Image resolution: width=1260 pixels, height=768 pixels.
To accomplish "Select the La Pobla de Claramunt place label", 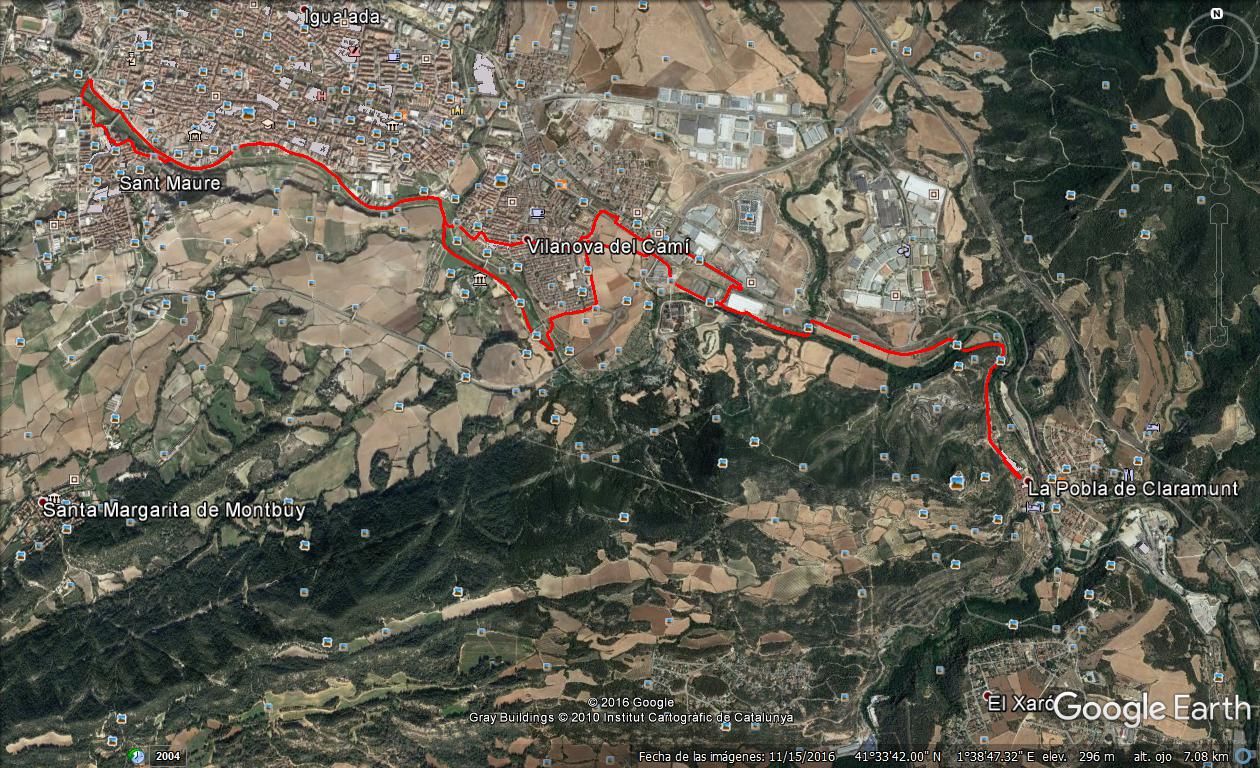I will [1132, 489].
